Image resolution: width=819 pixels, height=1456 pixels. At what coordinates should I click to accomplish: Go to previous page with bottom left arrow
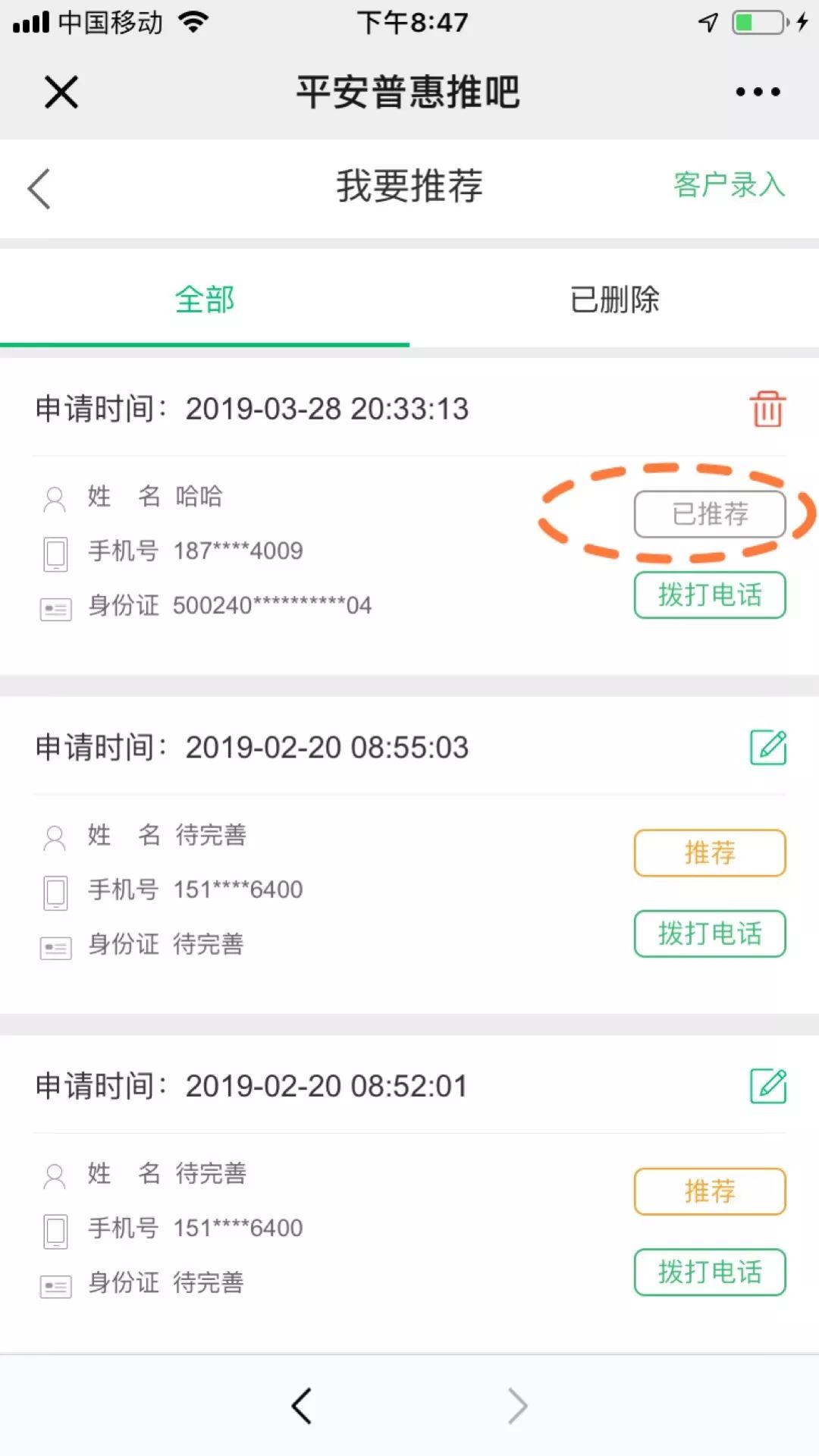click(x=303, y=1404)
